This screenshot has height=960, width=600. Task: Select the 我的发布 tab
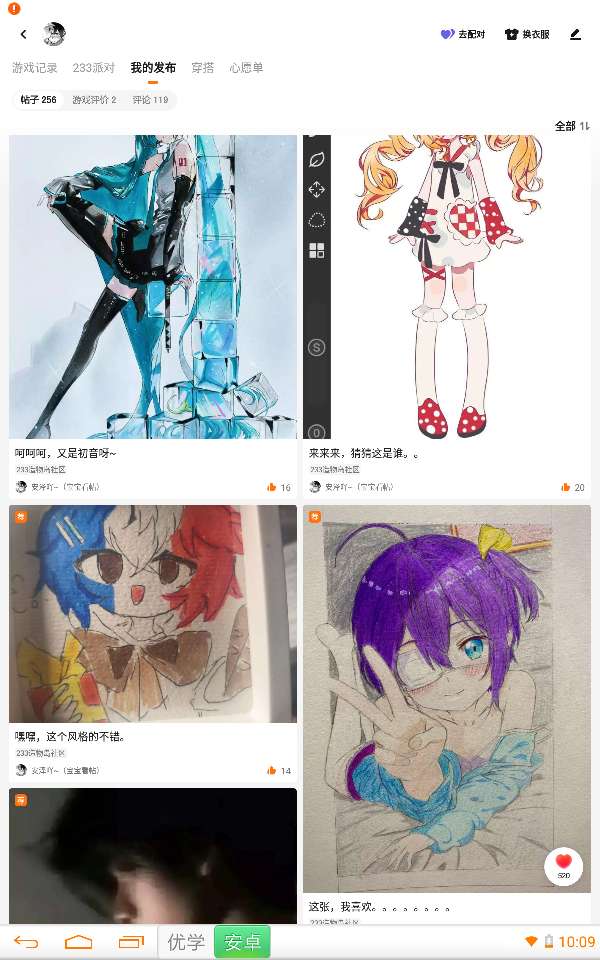[x=153, y=67]
